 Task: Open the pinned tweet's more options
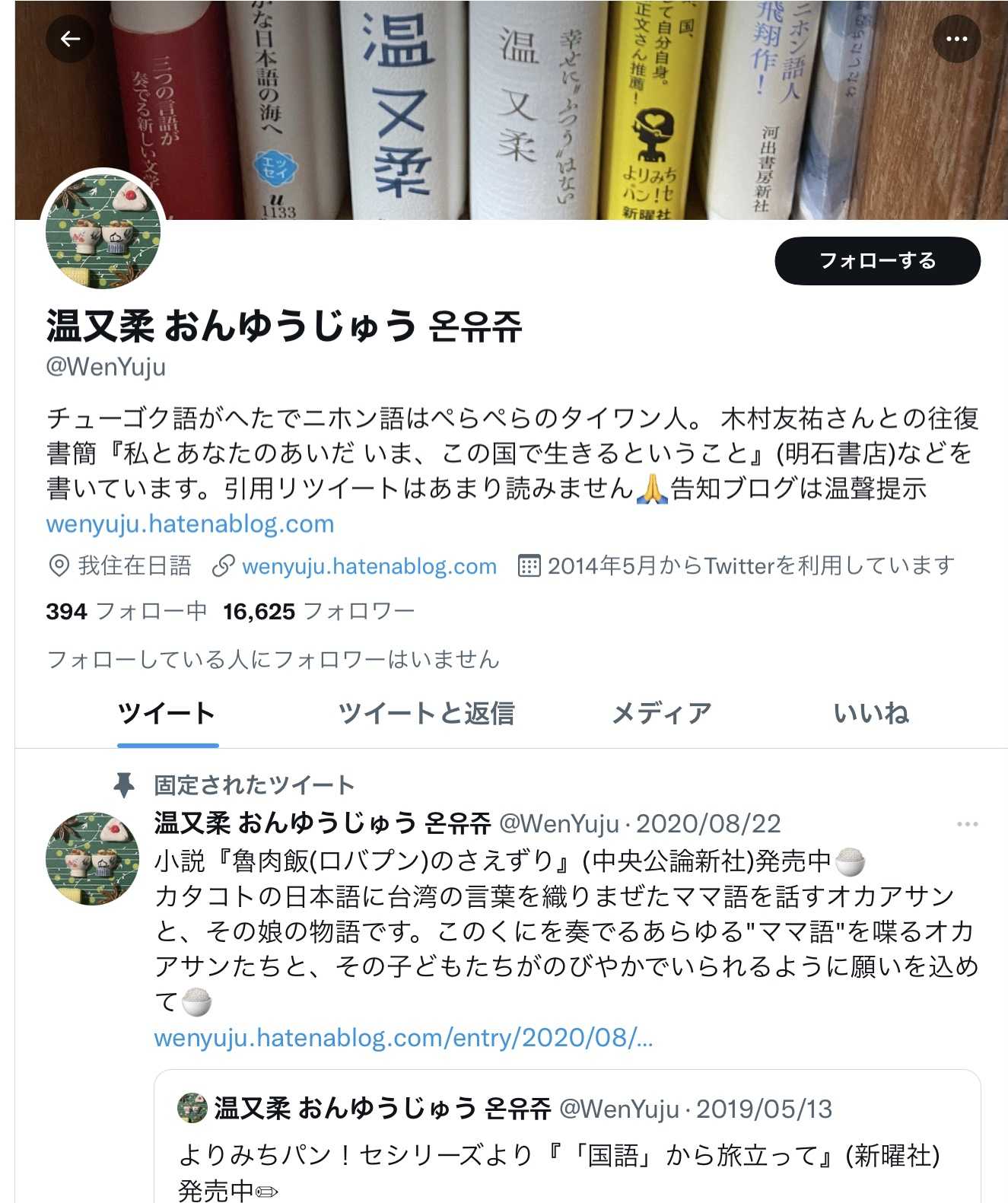pyautogui.click(x=967, y=824)
